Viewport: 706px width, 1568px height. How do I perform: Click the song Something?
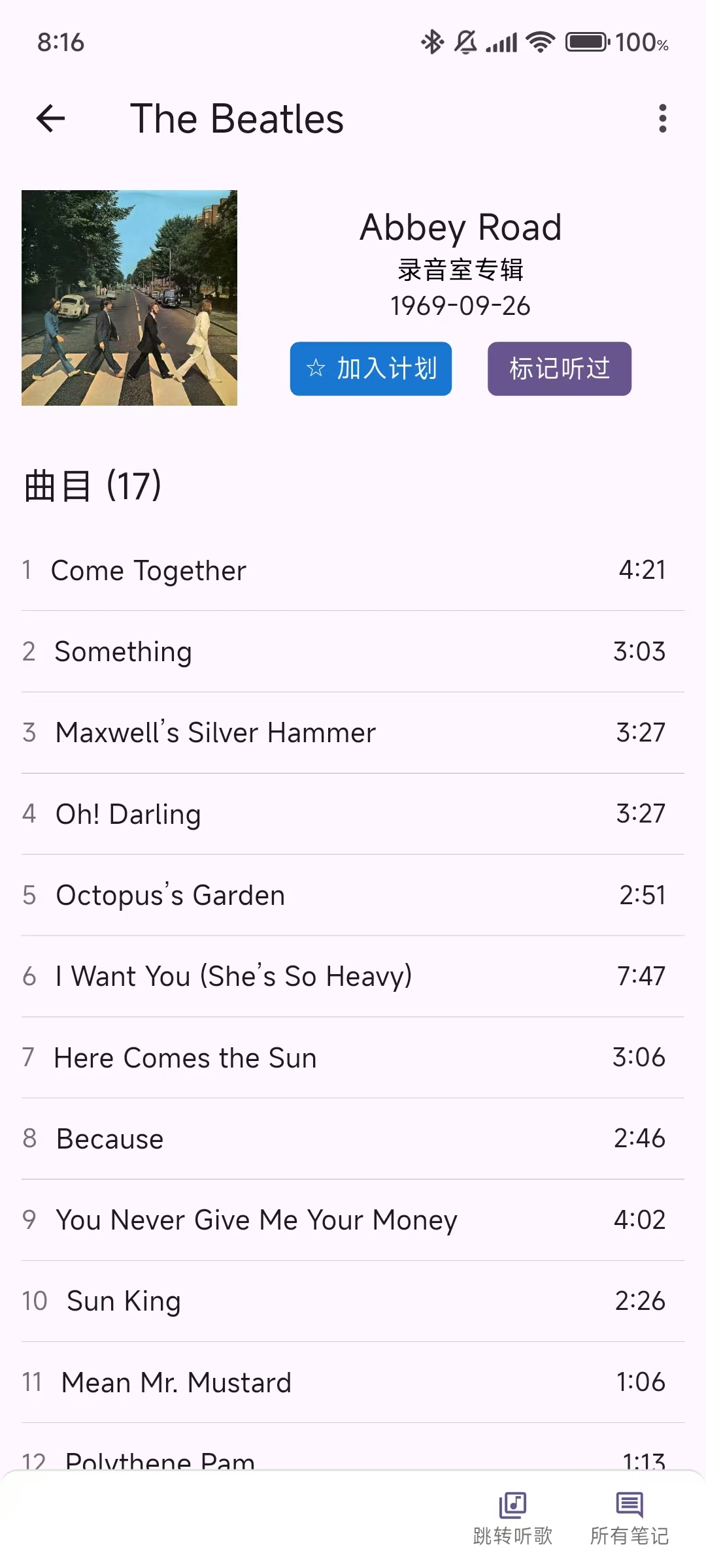pos(123,651)
